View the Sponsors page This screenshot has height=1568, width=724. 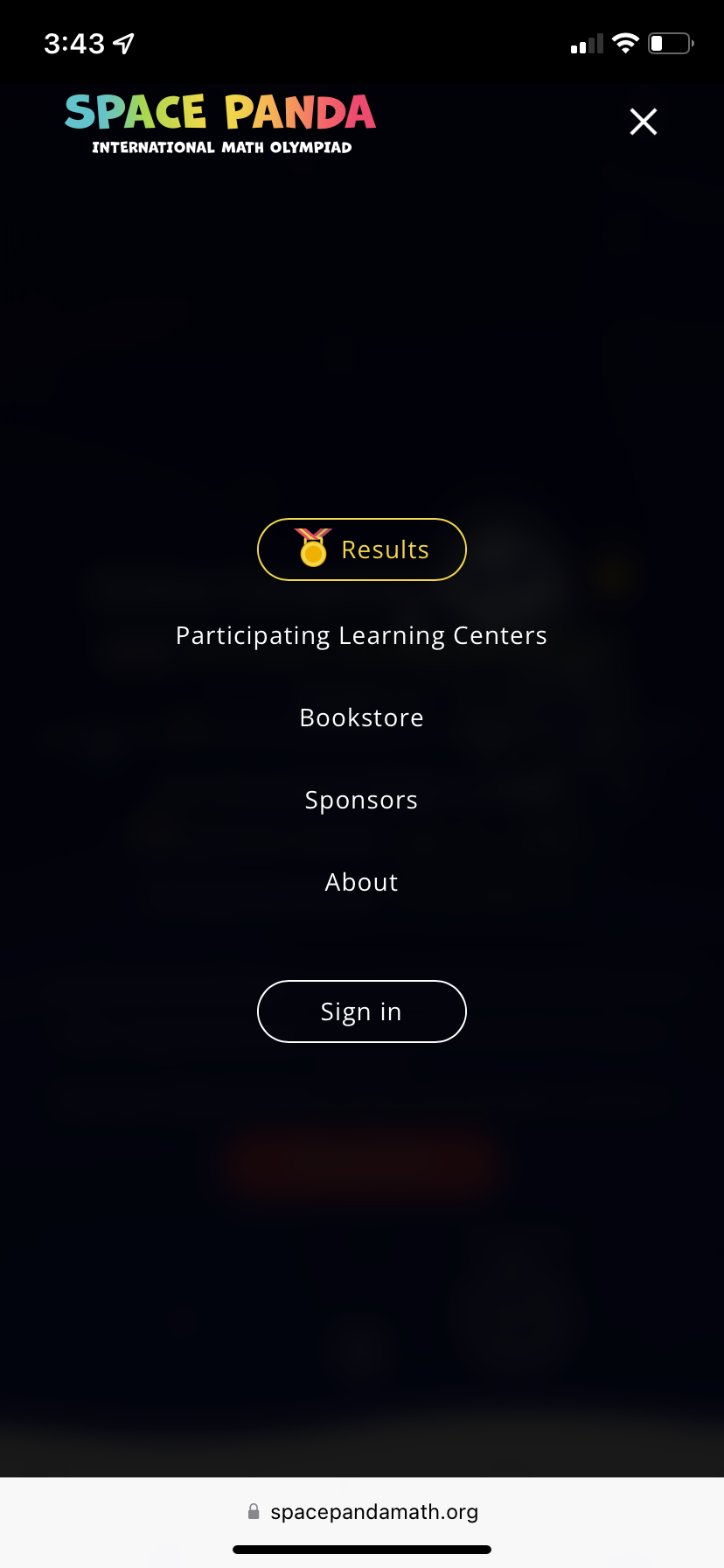(x=362, y=801)
